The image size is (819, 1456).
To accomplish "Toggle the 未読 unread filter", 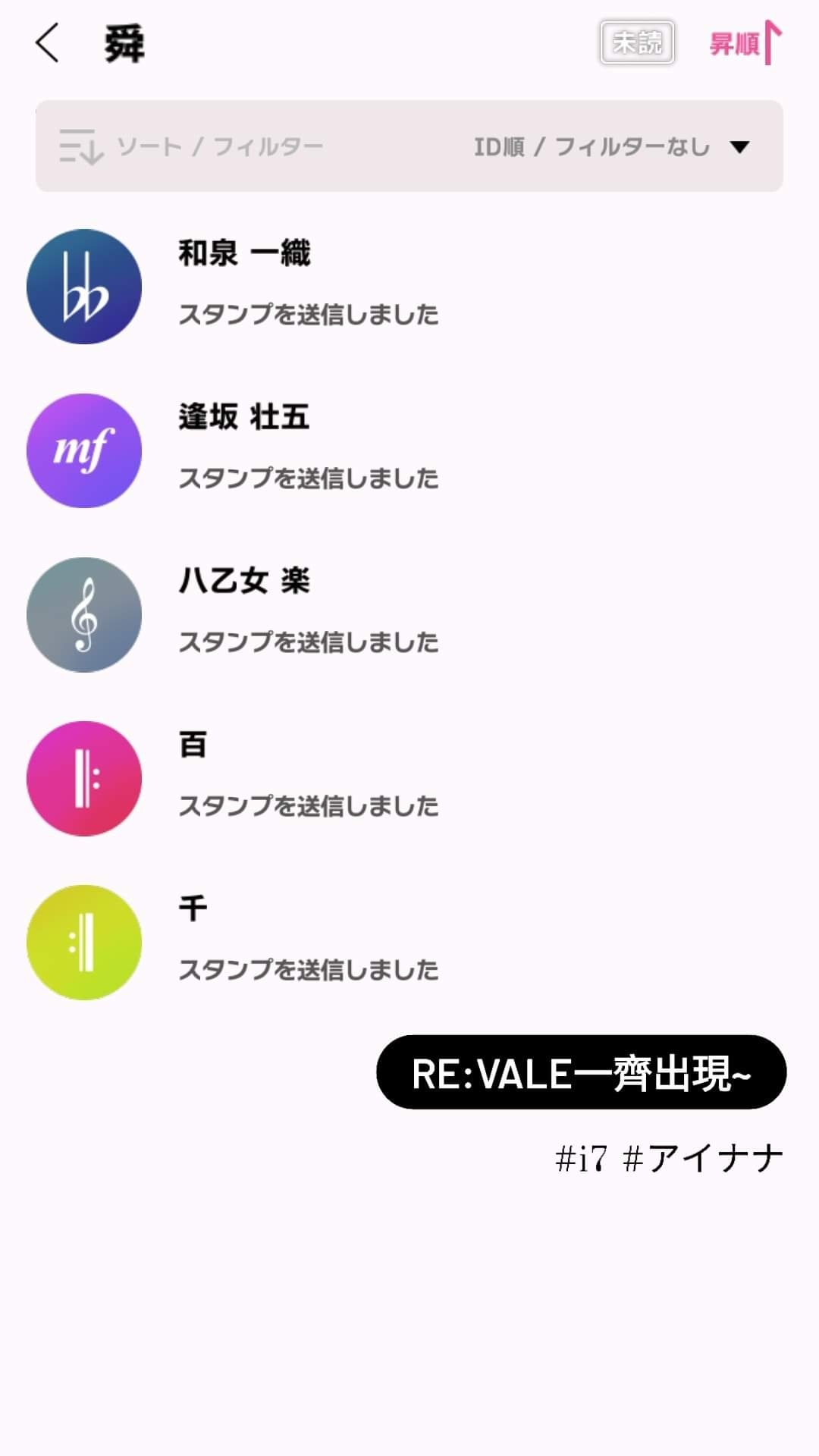I will (637, 42).
